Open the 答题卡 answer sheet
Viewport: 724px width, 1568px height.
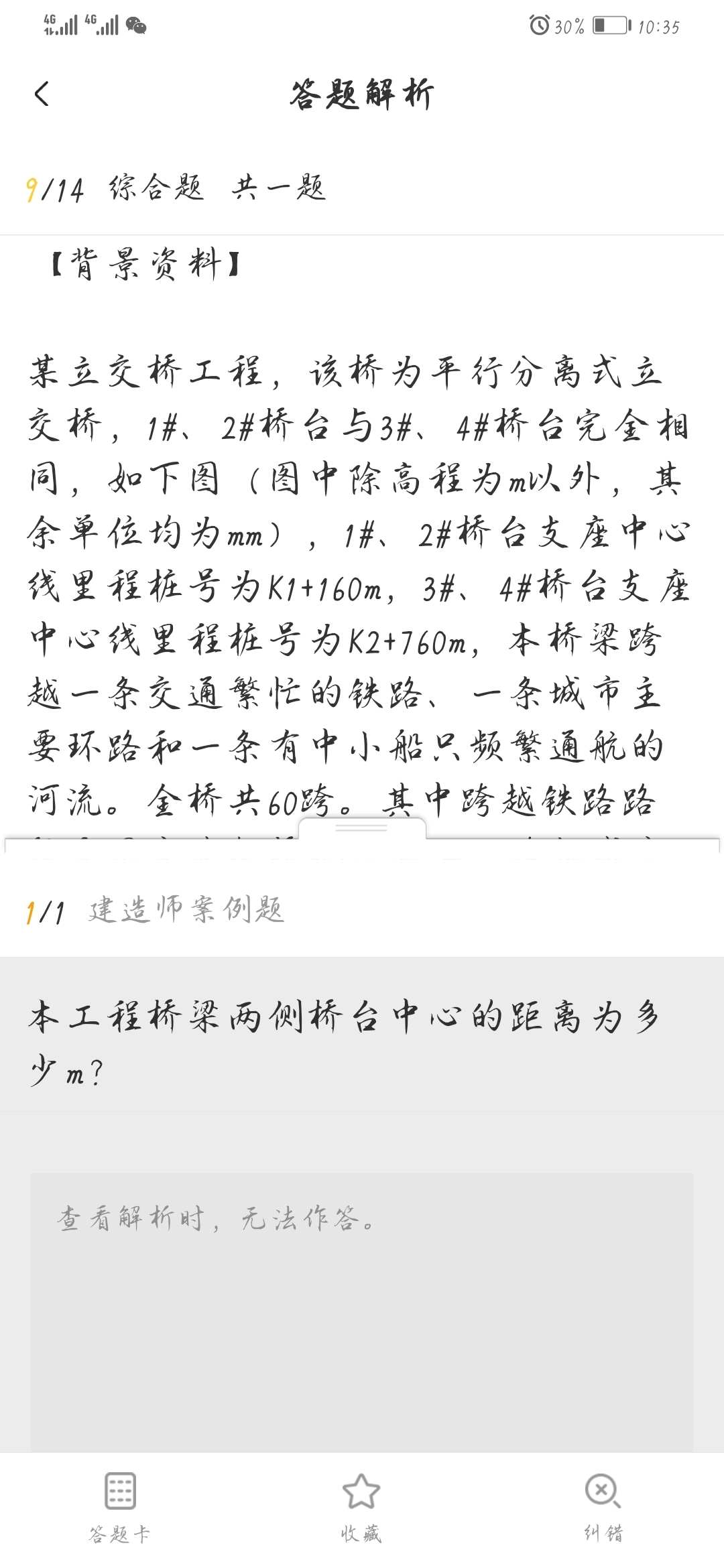(x=120, y=1505)
